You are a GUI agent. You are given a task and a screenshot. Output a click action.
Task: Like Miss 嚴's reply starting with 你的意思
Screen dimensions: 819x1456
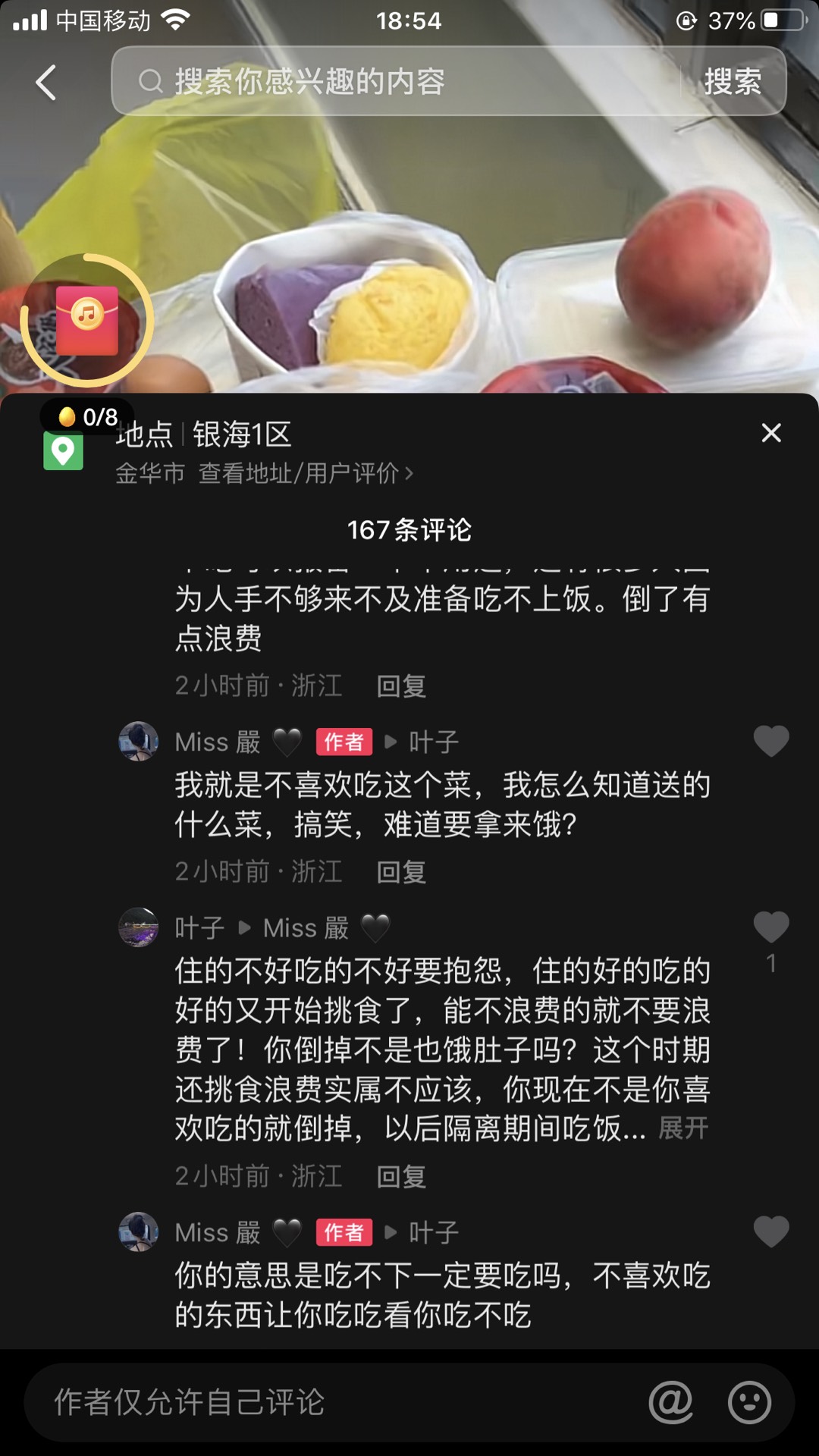(770, 1232)
